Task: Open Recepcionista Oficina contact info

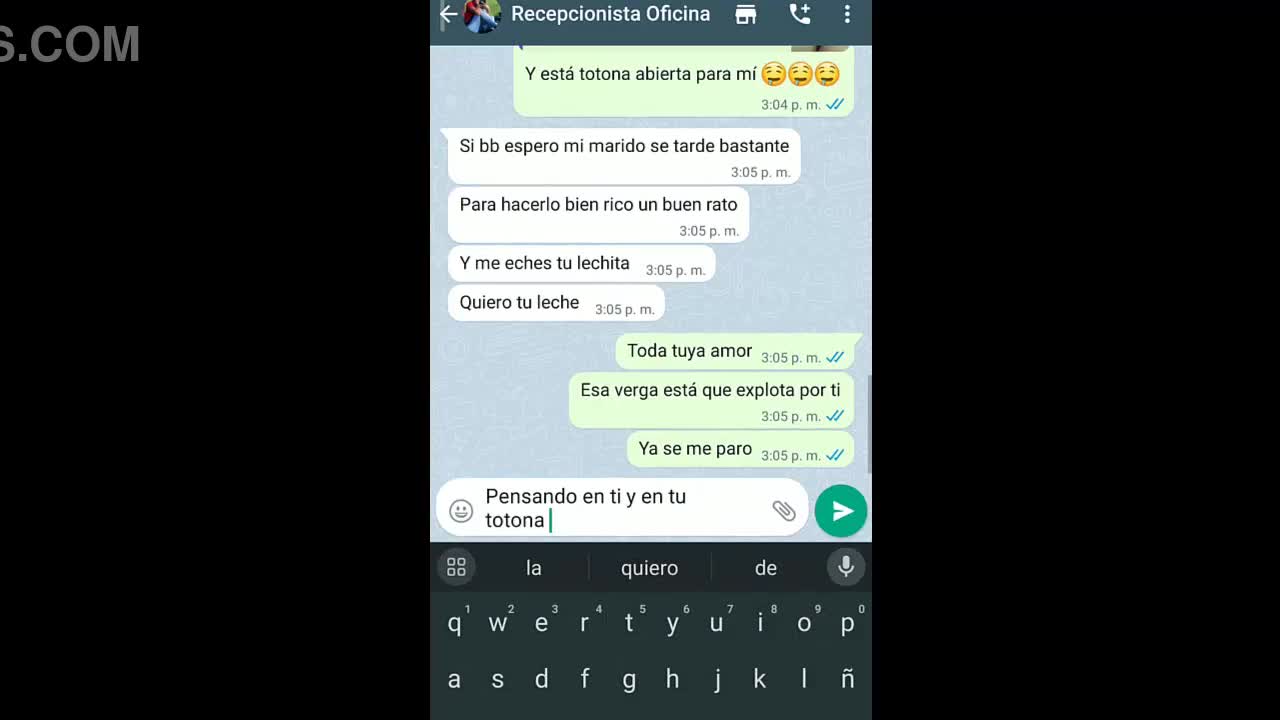Action: pos(610,14)
